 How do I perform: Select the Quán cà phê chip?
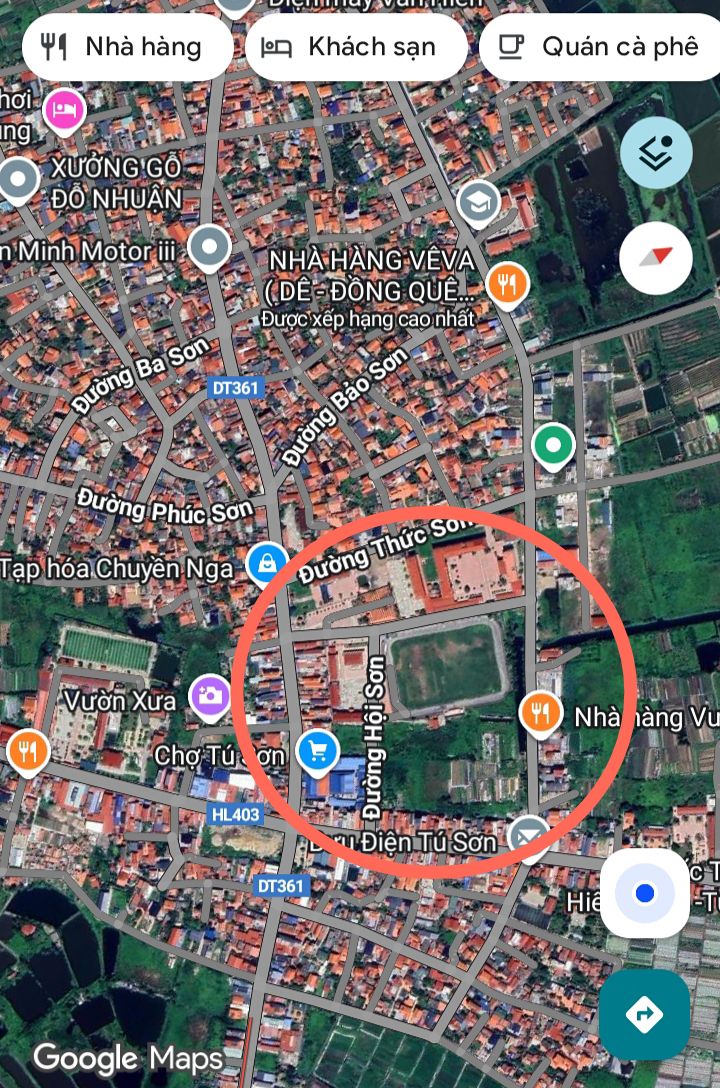point(600,47)
